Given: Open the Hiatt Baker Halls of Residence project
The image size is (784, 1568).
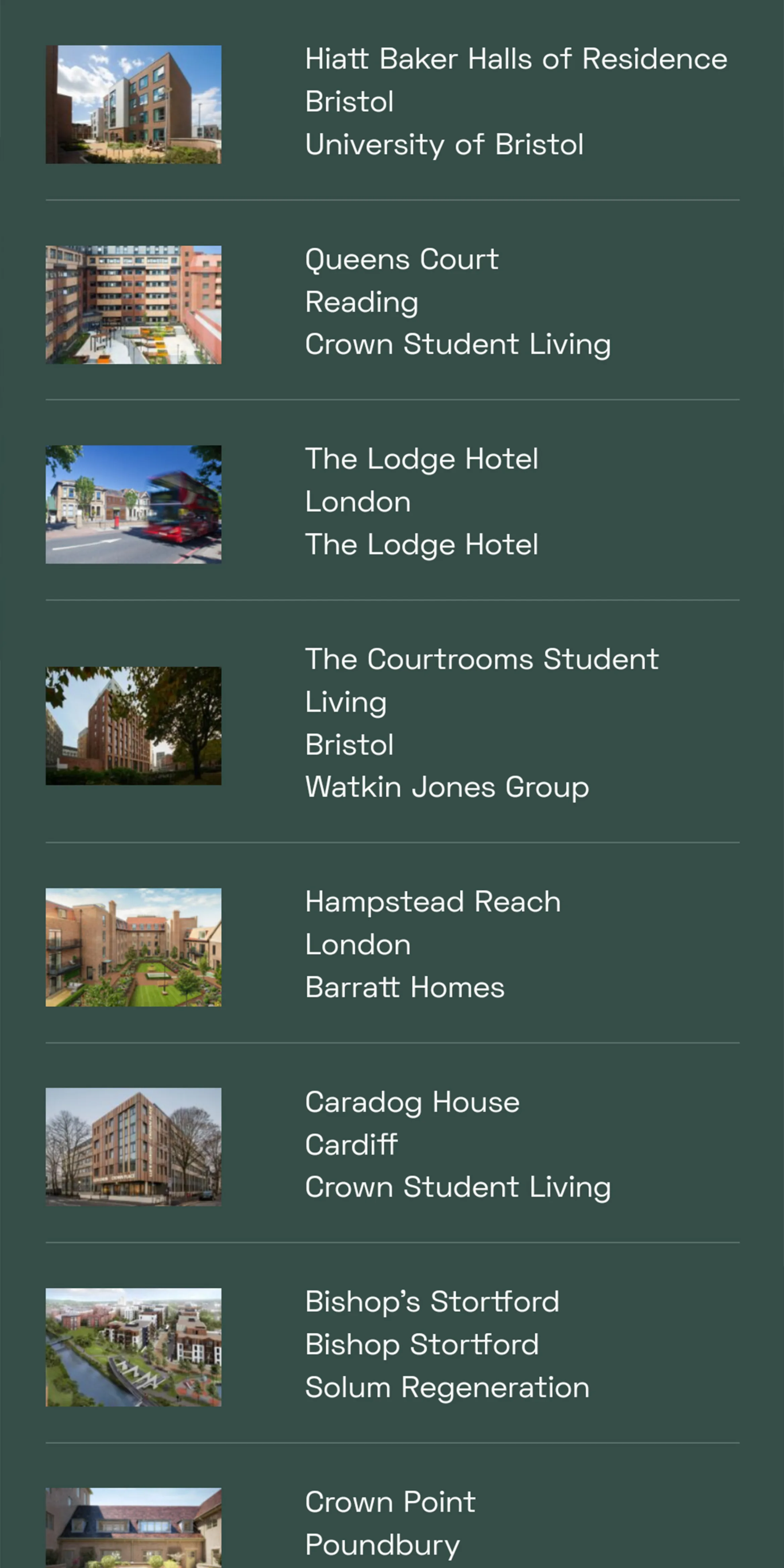Looking at the screenshot, I should point(516,60).
